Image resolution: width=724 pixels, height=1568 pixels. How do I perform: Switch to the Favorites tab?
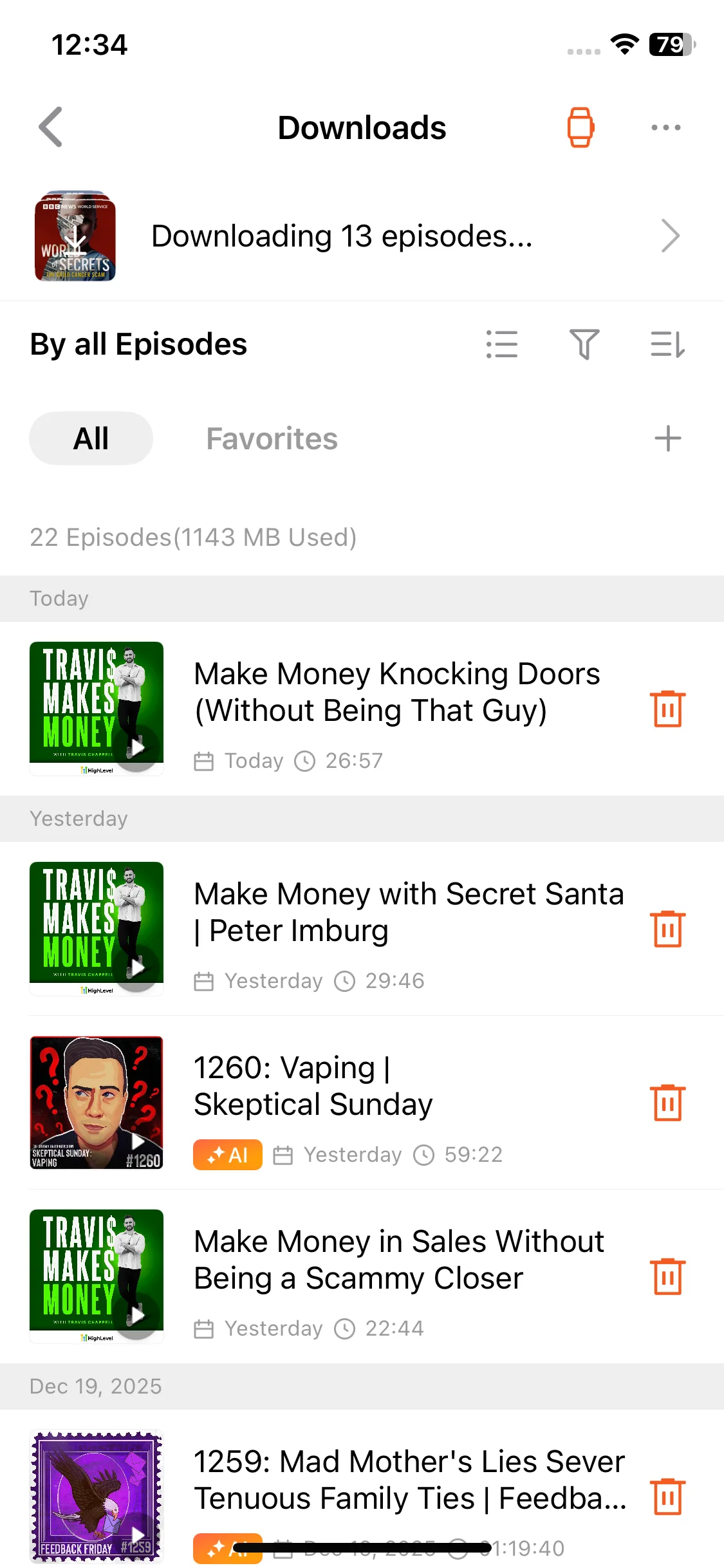(272, 439)
